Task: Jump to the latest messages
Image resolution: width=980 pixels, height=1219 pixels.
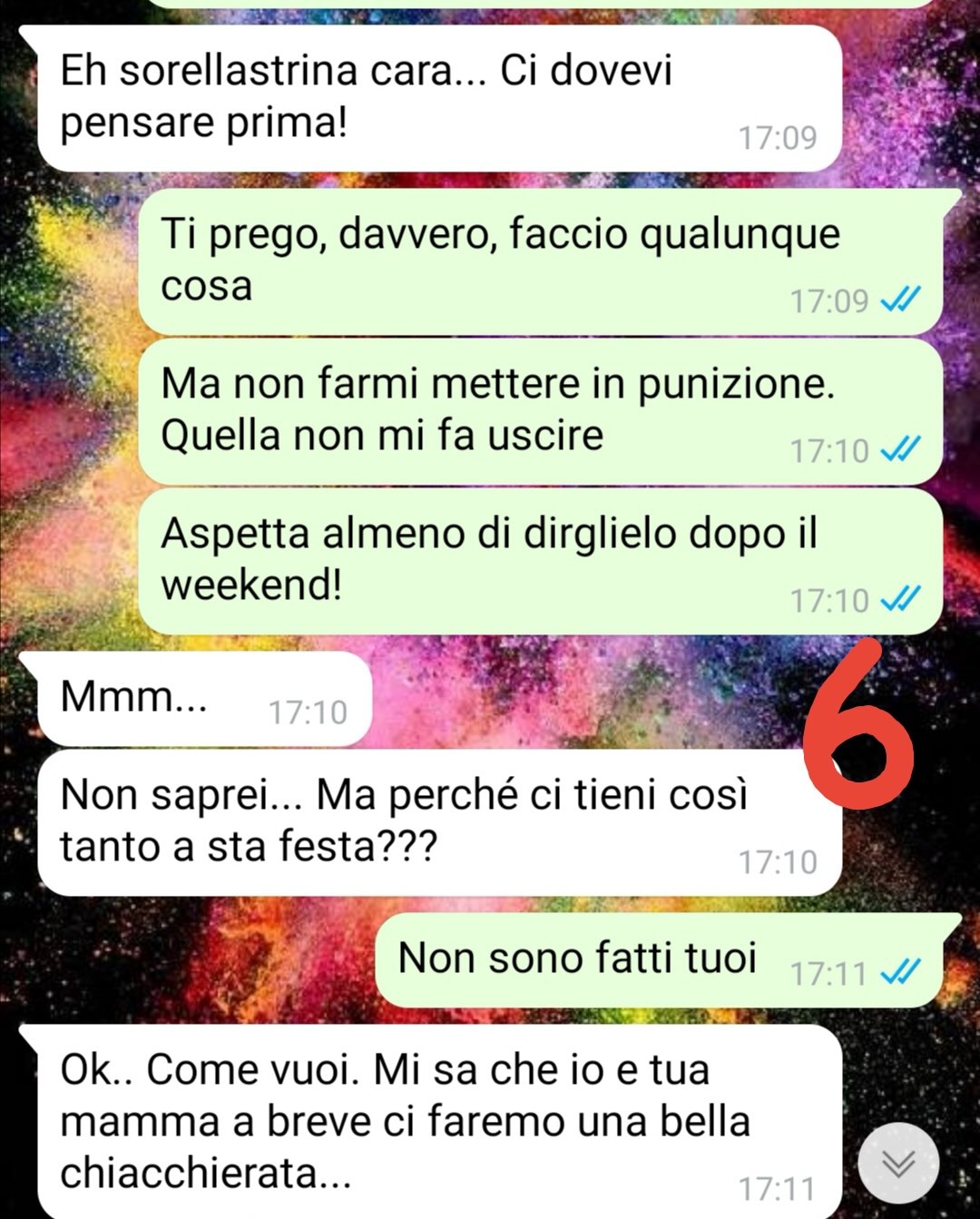Action: 897,1163
